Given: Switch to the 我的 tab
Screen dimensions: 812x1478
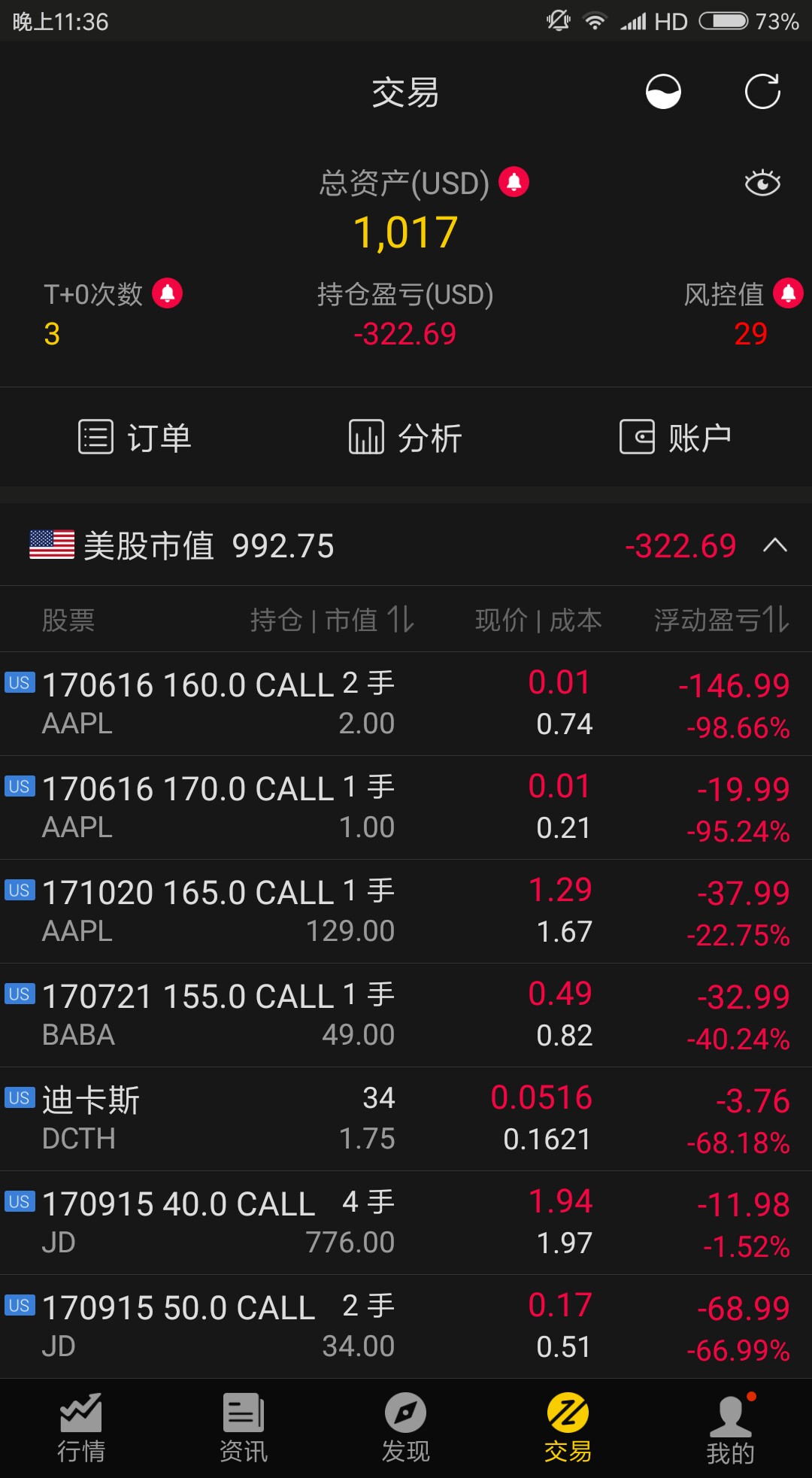Looking at the screenshot, I should pos(731,1428).
